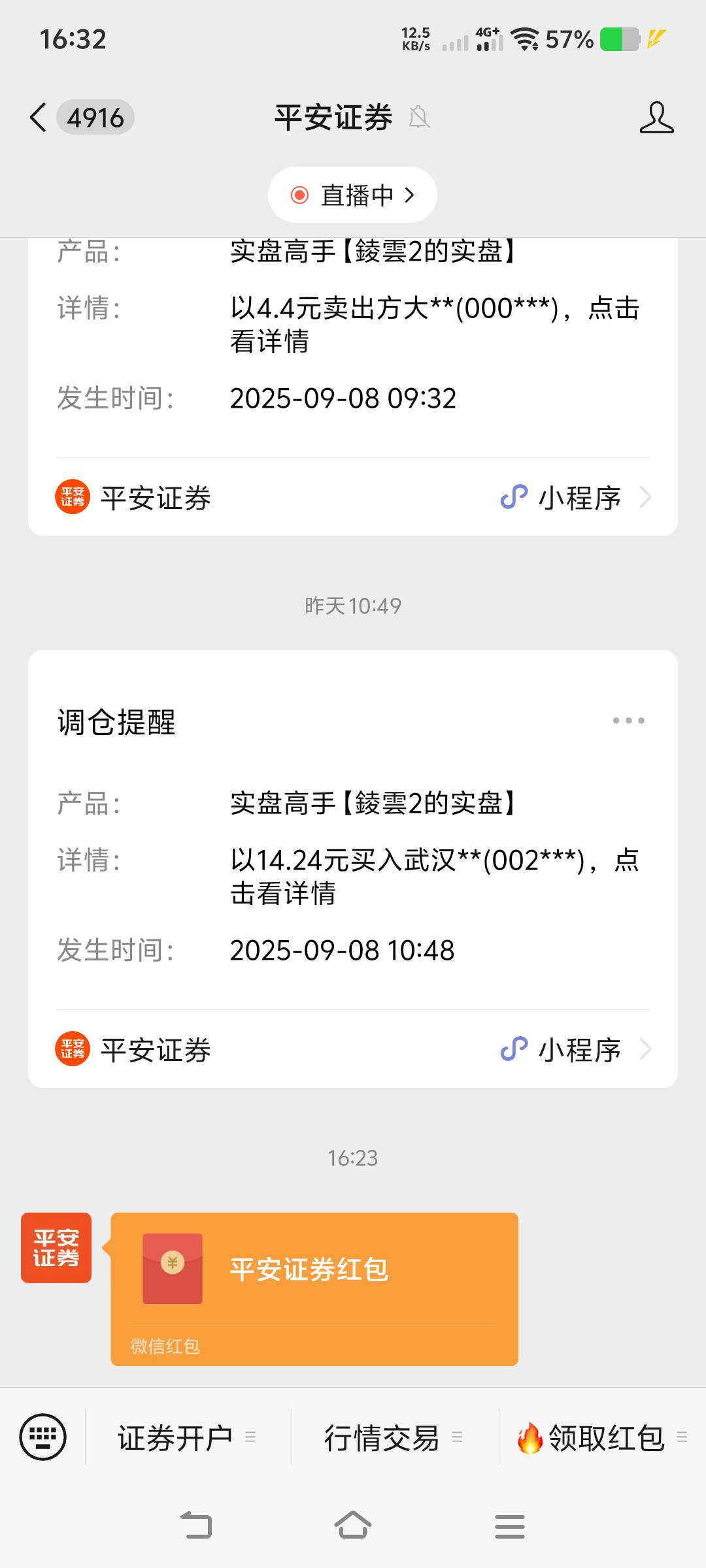Image resolution: width=706 pixels, height=1568 pixels.
Task: Tap the system back button
Action: pos(196,1526)
